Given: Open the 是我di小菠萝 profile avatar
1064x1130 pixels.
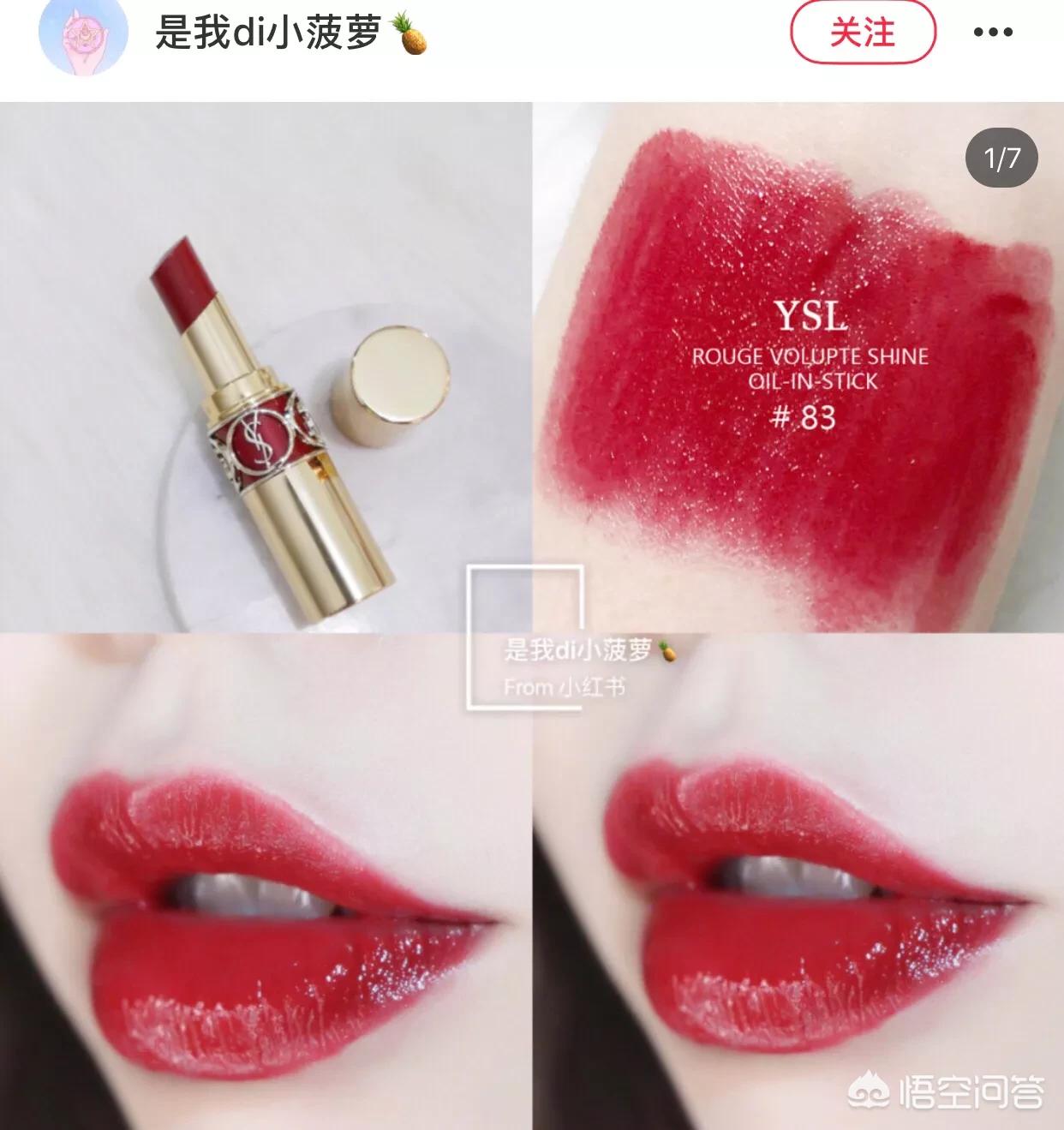Looking at the screenshot, I should [83, 33].
